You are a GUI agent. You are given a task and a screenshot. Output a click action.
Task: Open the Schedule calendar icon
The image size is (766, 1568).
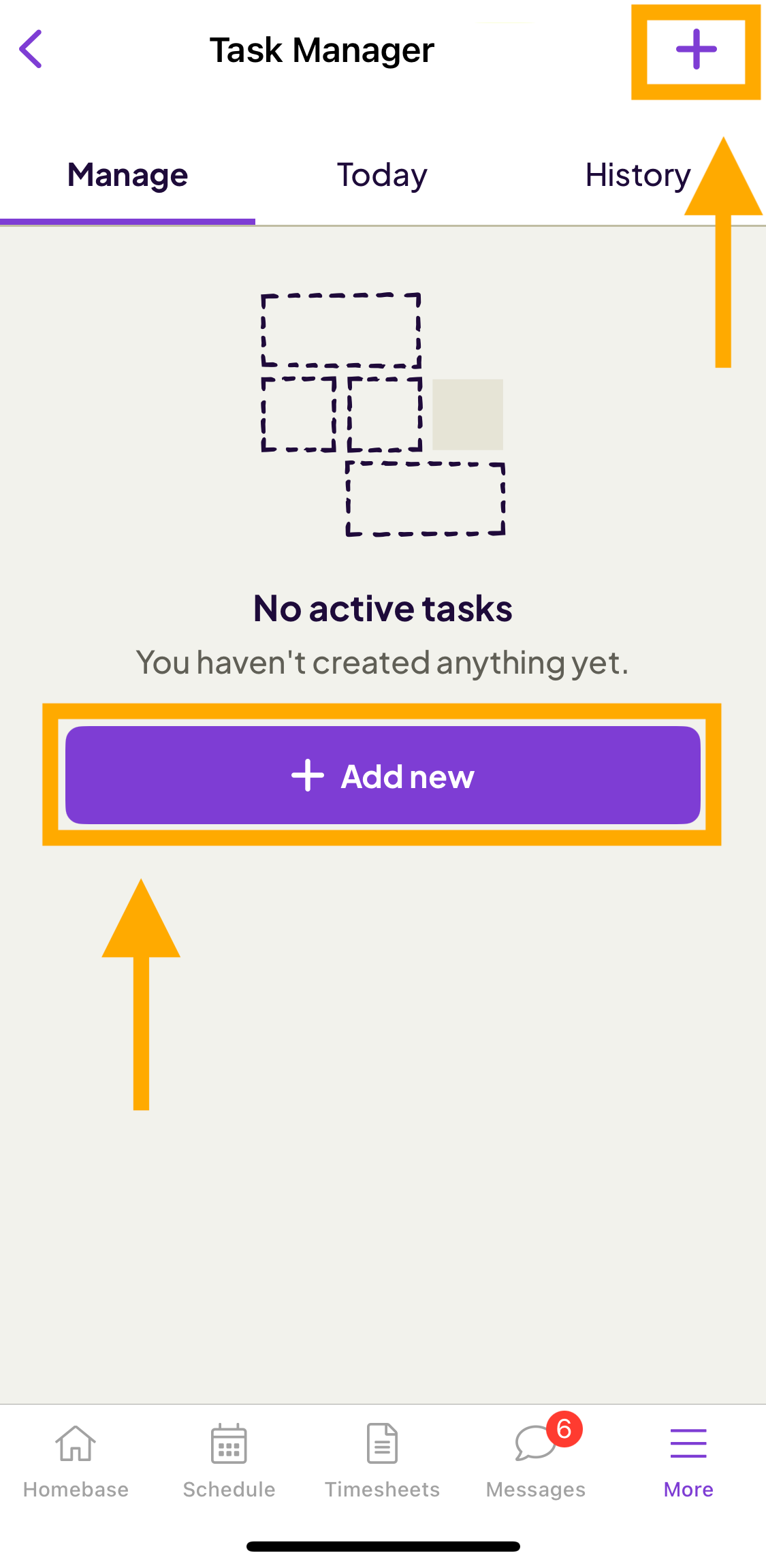pyautogui.click(x=228, y=1443)
